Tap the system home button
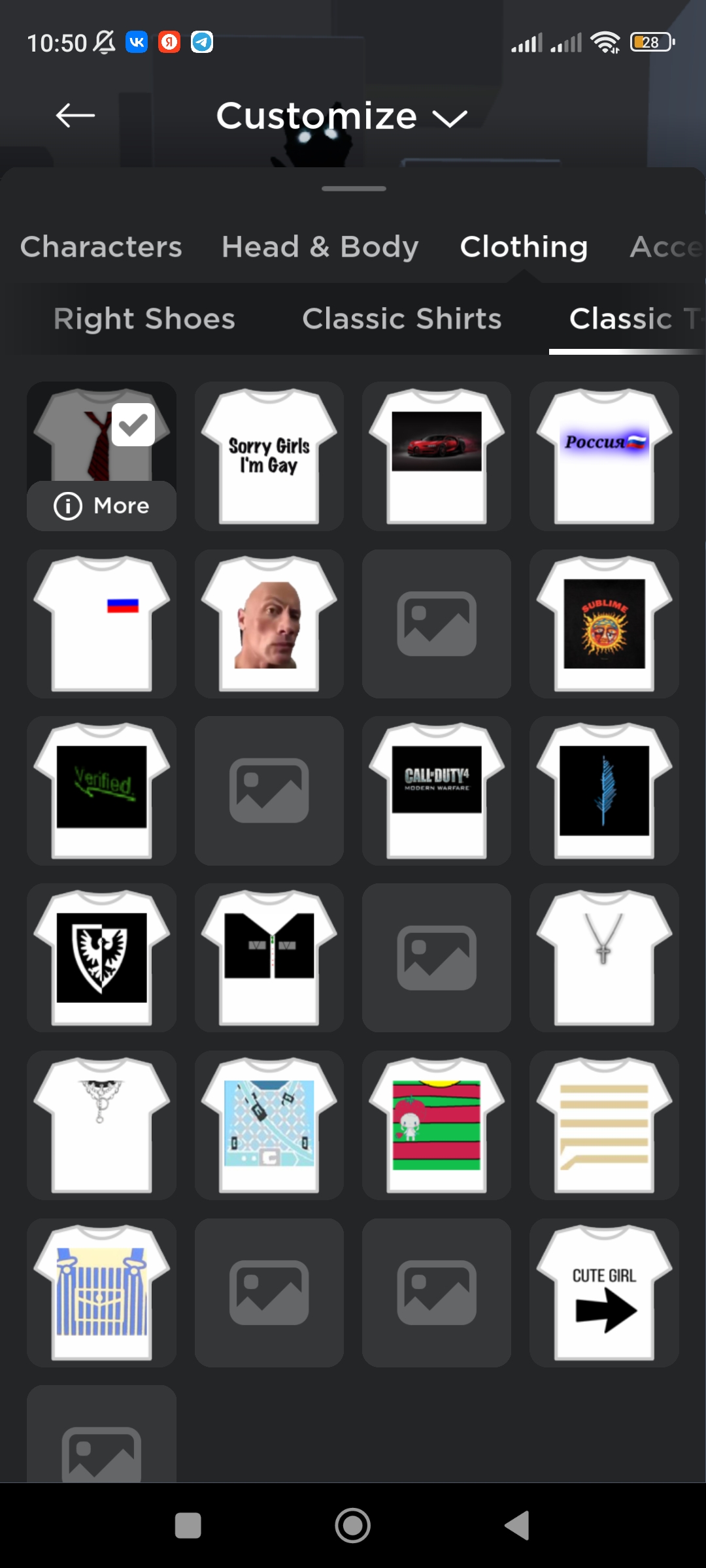 coord(353,1526)
